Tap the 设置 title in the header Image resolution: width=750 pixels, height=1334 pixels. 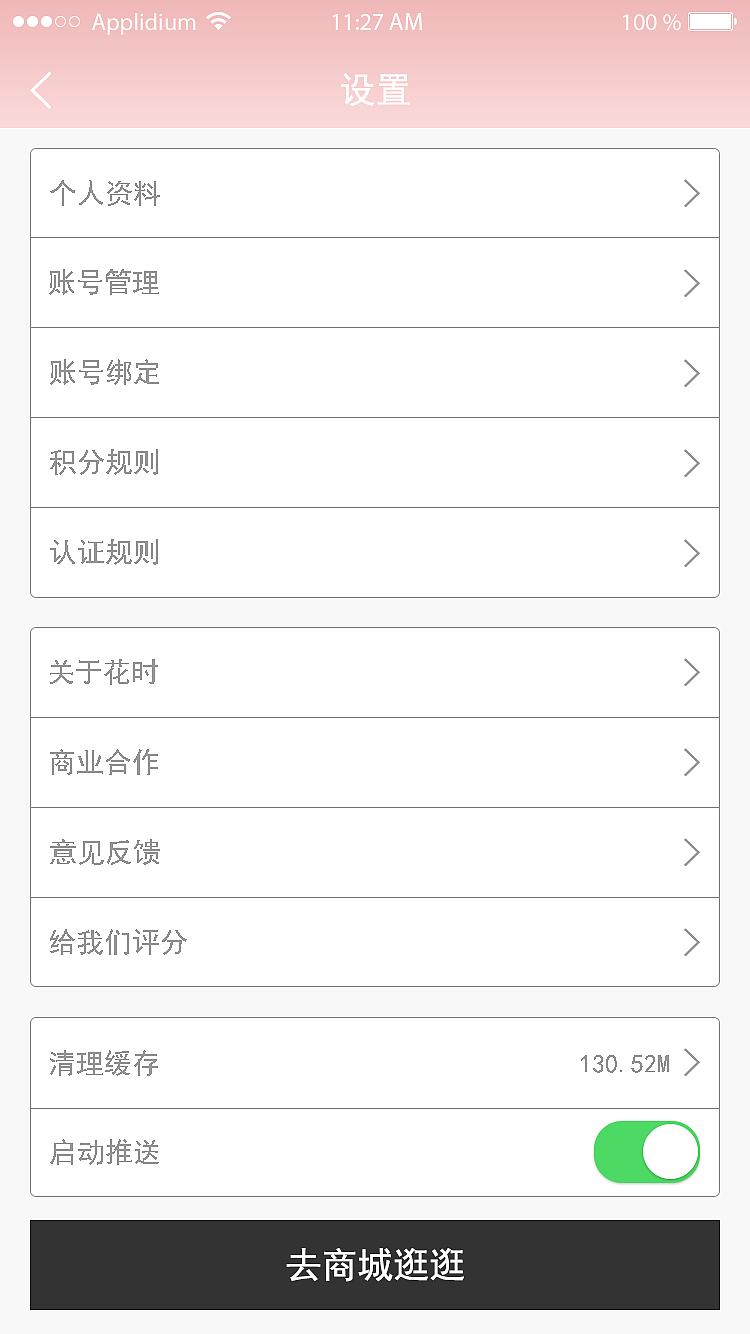click(x=375, y=90)
